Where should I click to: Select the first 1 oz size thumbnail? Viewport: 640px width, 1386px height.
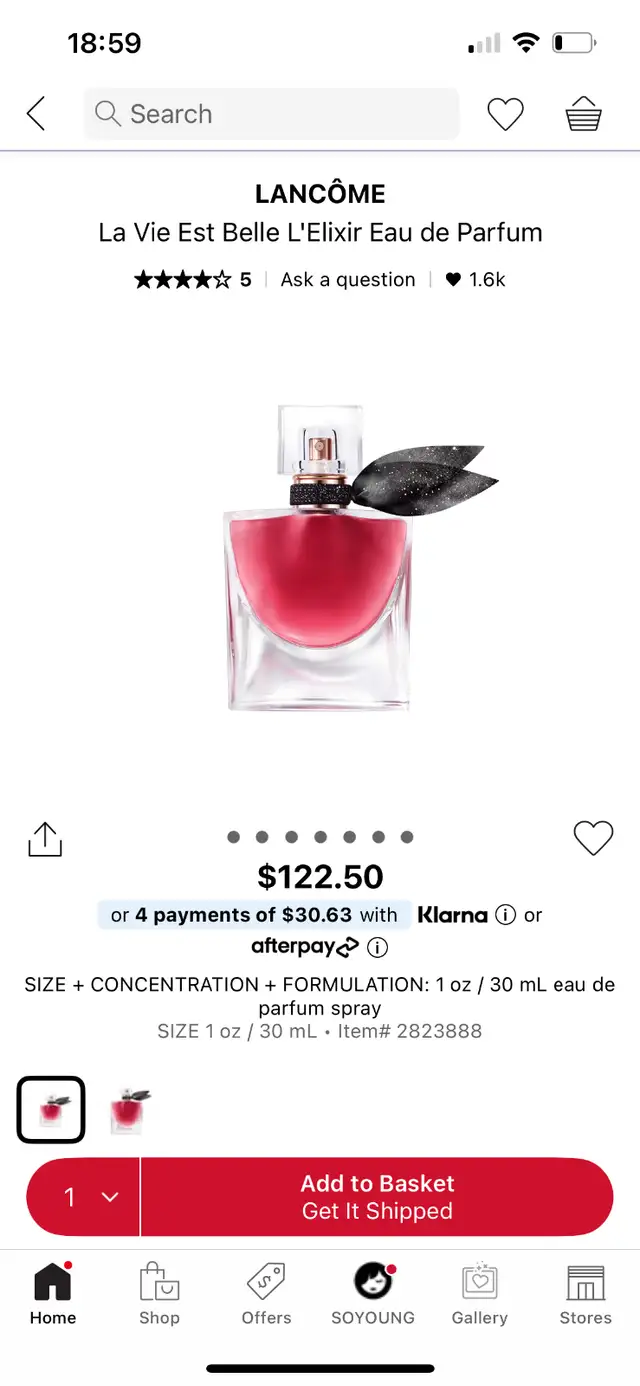point(51,1109)
